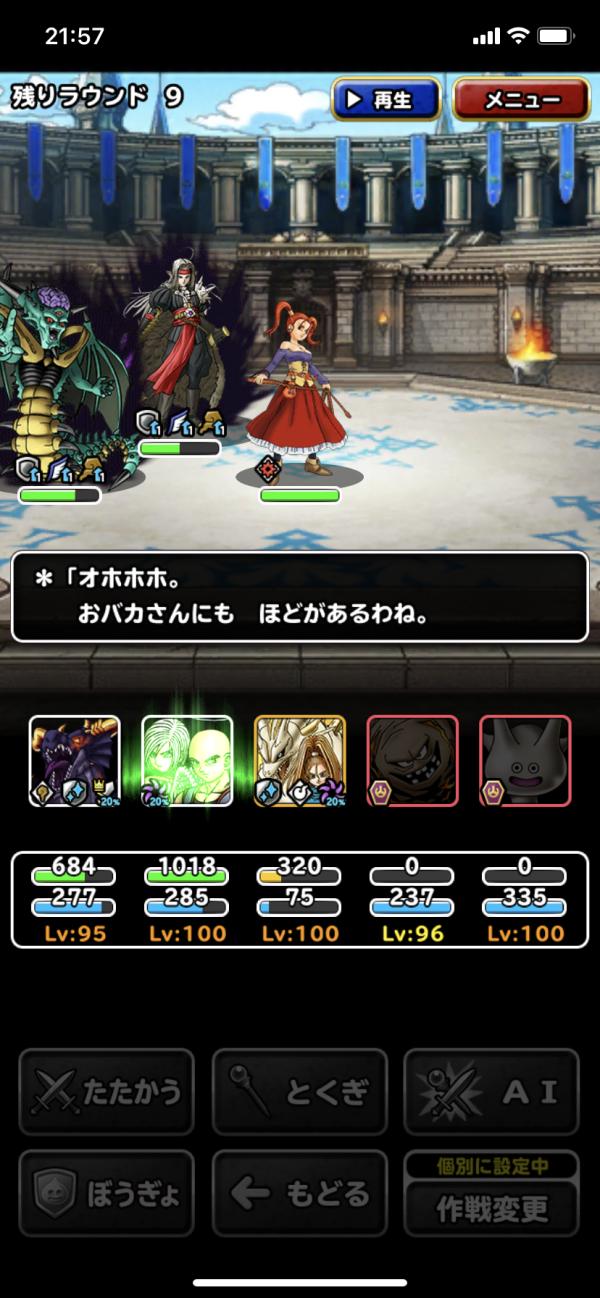This screenshot has width=600, height=1298.
Task: Open the とくぎ skills list
Action: click(299, 1091)
